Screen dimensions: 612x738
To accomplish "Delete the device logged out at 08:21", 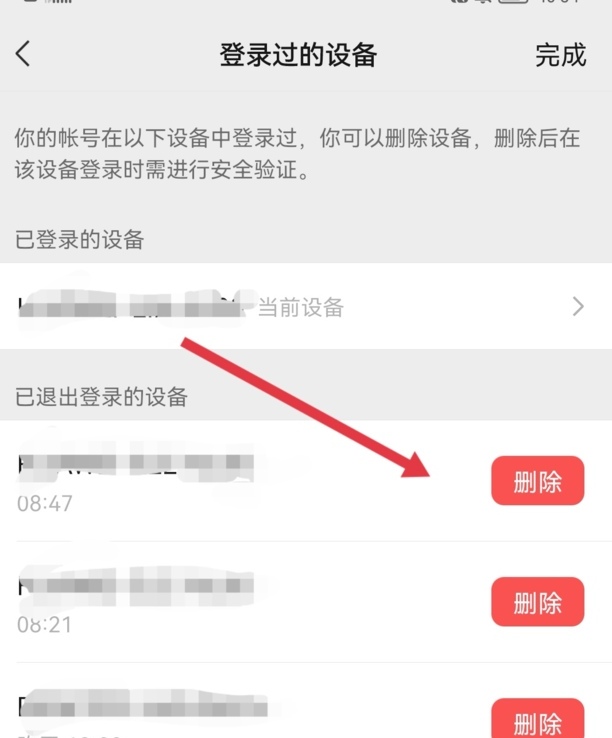I will [537, 602].
